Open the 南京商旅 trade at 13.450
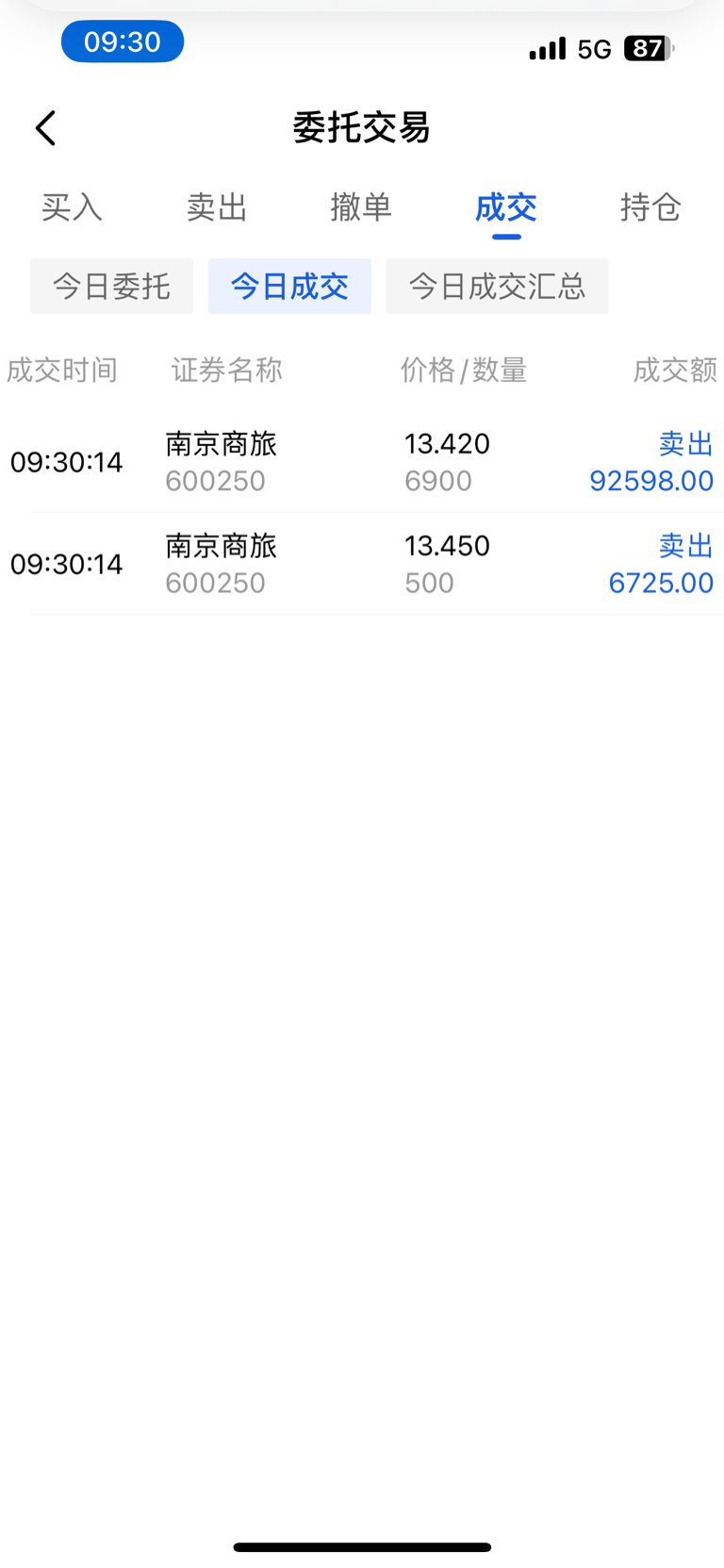Image resolution: width=724 pixels, height=1568 pixels. (x=362, y=564)
